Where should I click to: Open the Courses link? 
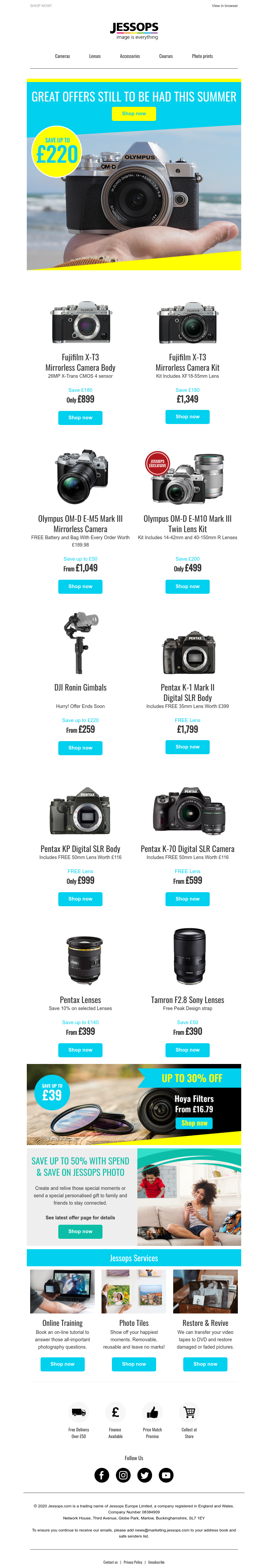point(166,56)
